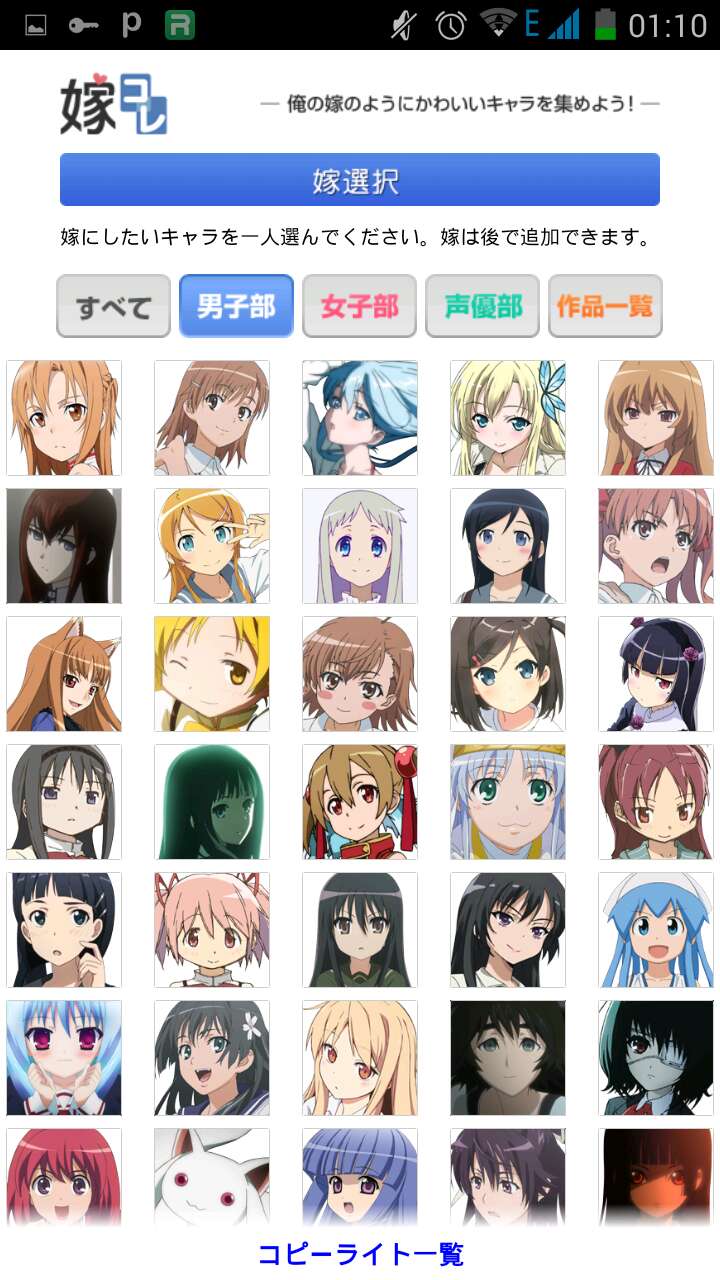This screenshot has height=1280, width=720.
Task: Open the 声優部 tab
Action: (x=482, y=306)
